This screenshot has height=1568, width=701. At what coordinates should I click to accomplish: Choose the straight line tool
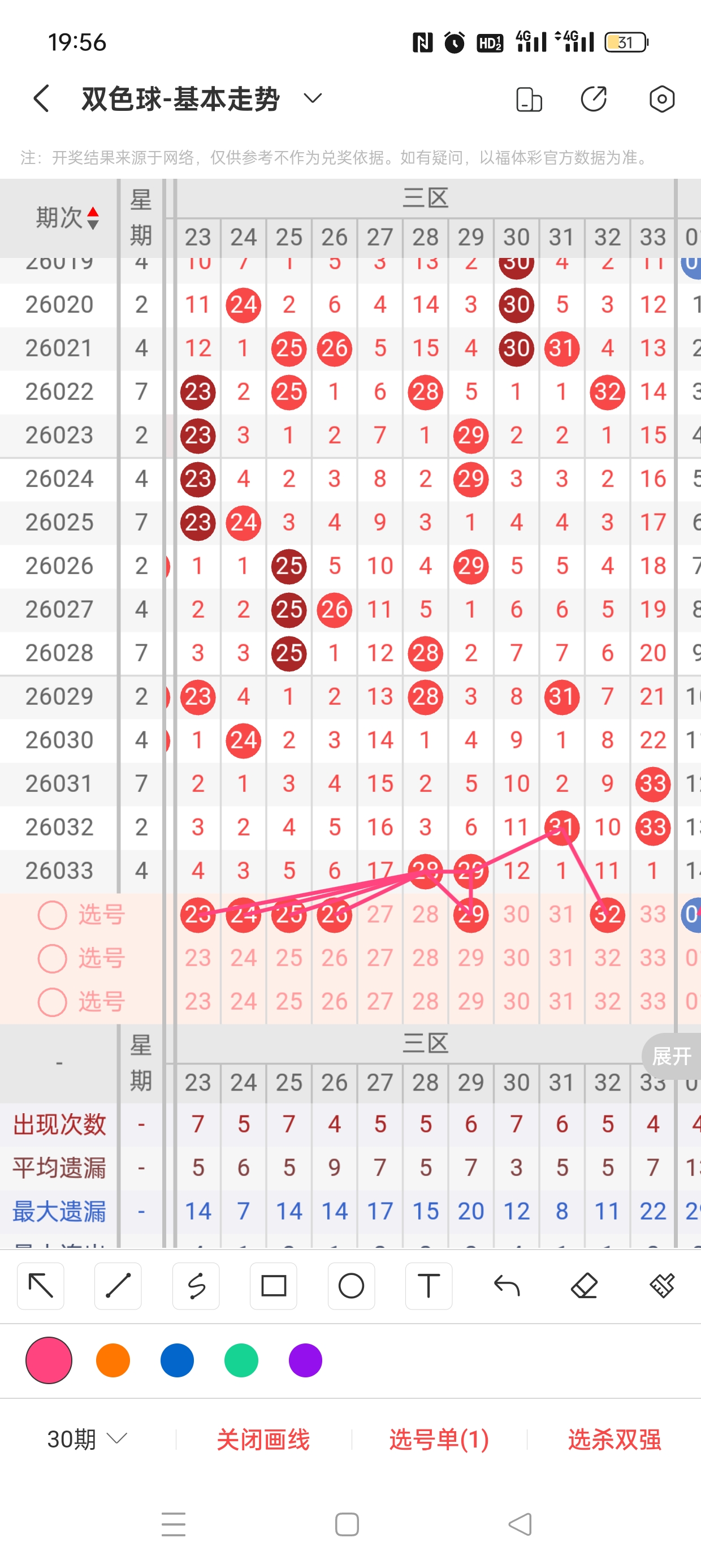tap(118, 1286)
